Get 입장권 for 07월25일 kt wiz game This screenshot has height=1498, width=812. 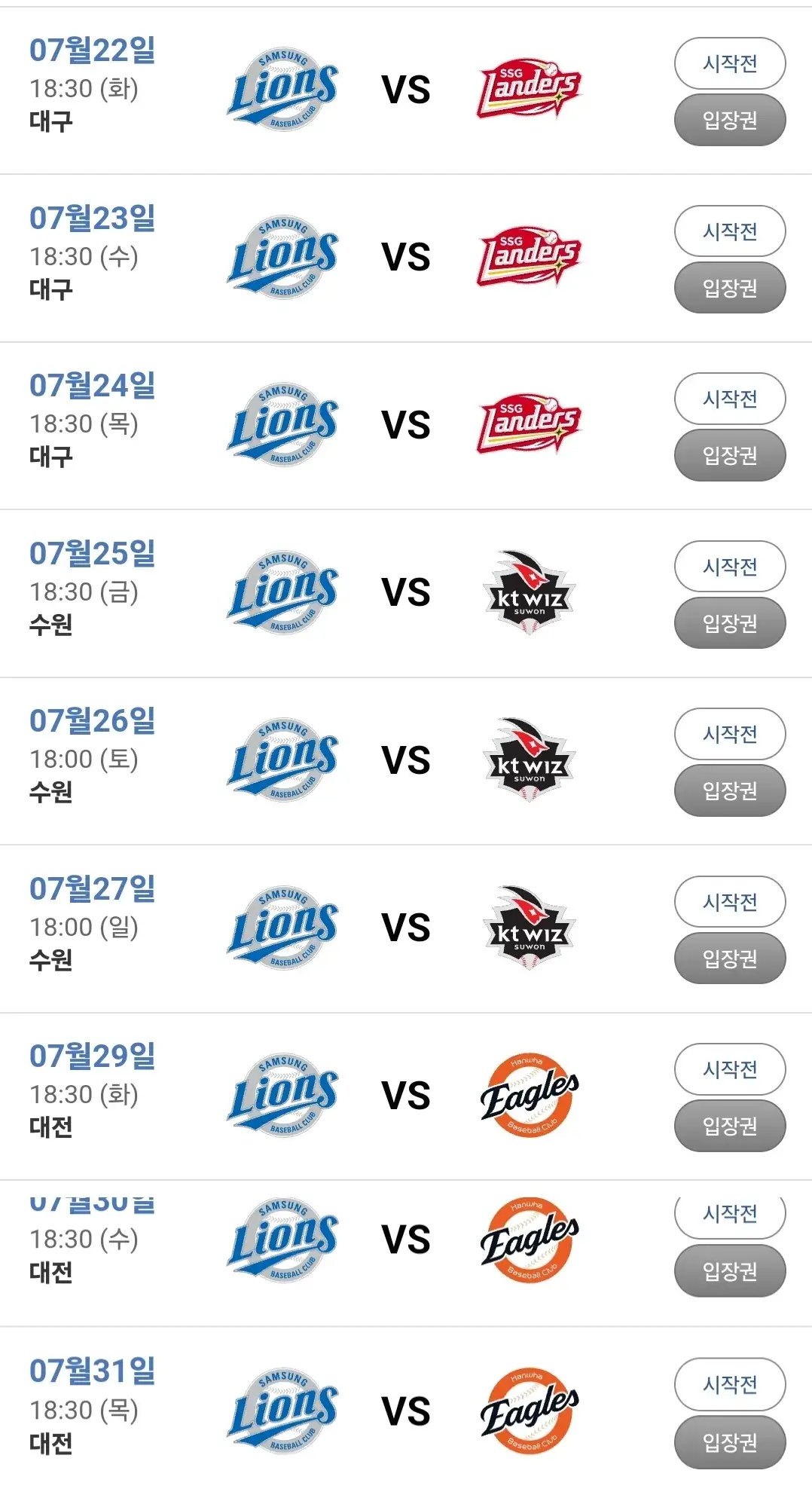[x=729, y=623]
